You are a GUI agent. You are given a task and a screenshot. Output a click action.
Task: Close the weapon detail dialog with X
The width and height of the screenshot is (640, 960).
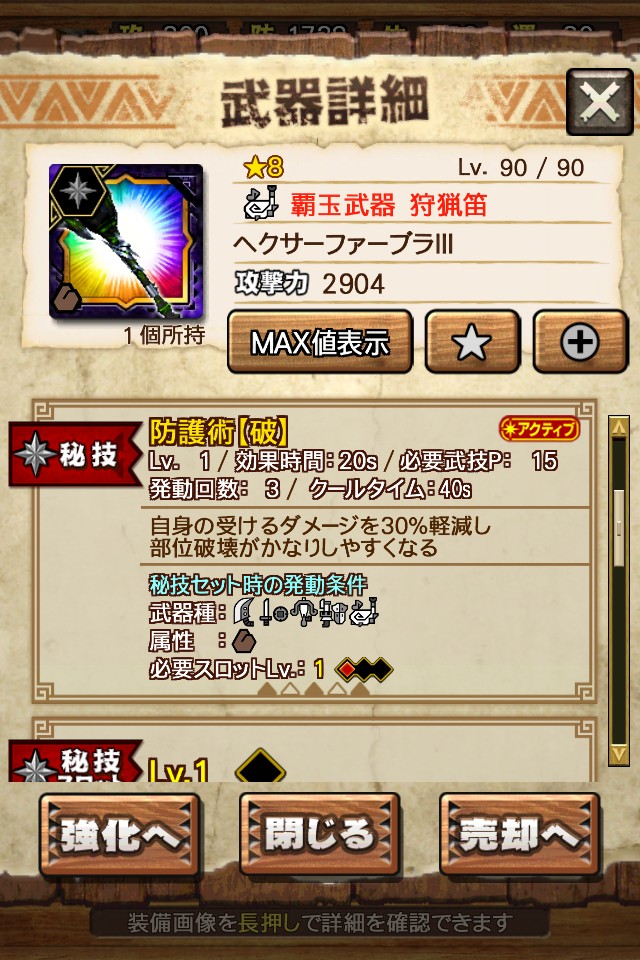599,102
